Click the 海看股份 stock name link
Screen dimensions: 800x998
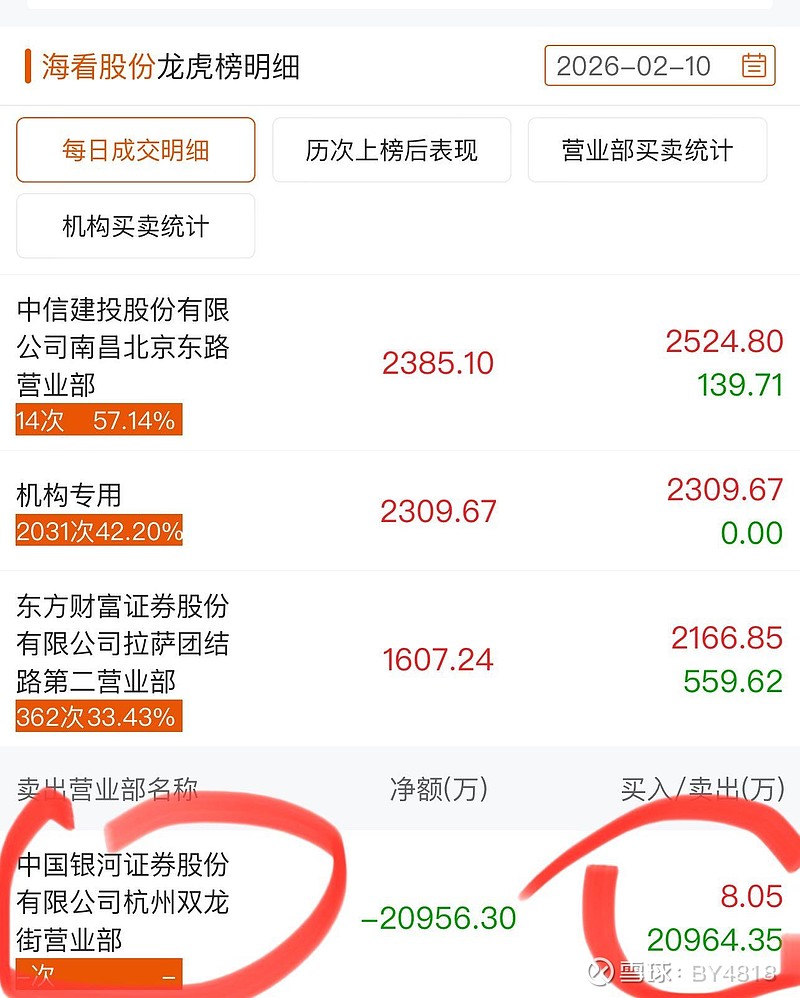pos(96,67)
